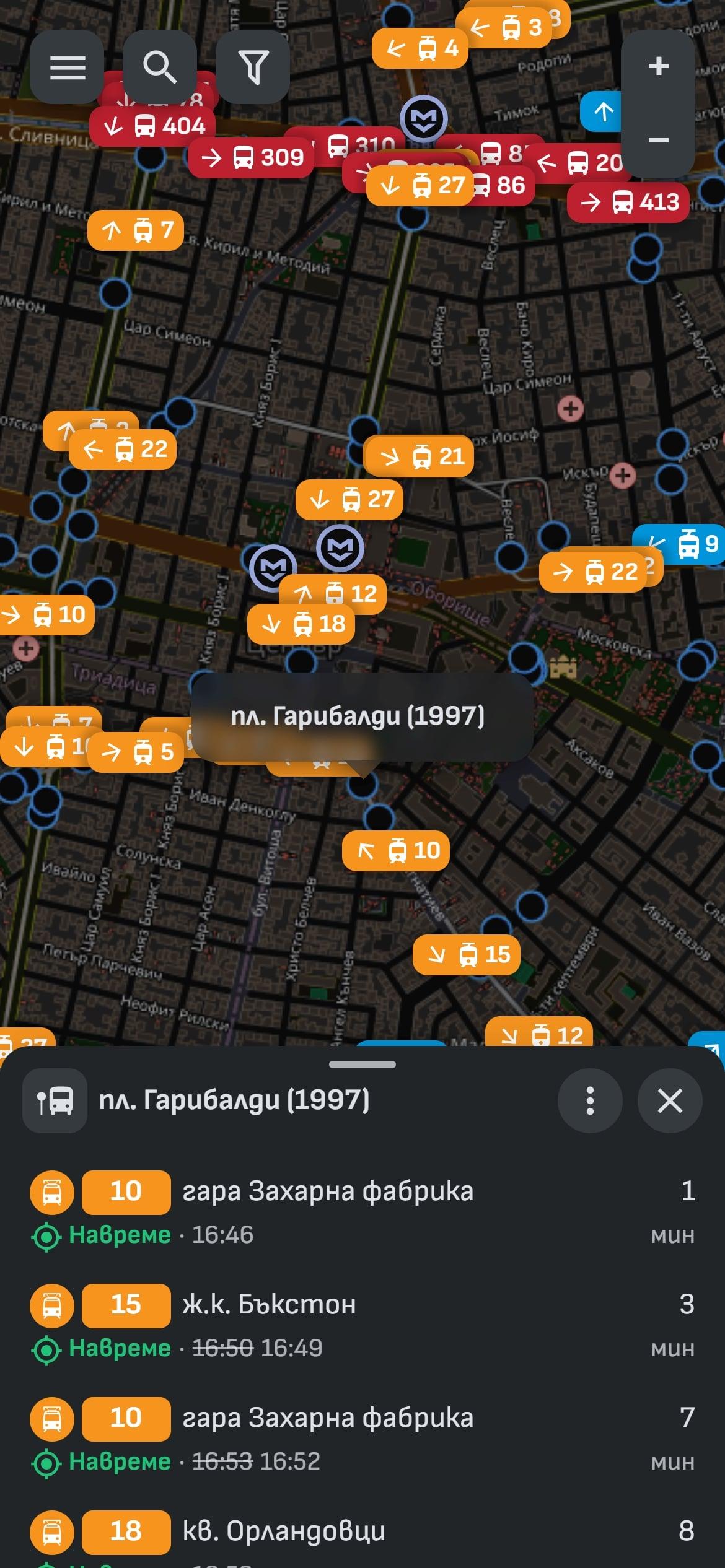This screenshot has width=725, height=1568.
Task: Select tram 18 marker on map
Action: (x=301, y=624)
